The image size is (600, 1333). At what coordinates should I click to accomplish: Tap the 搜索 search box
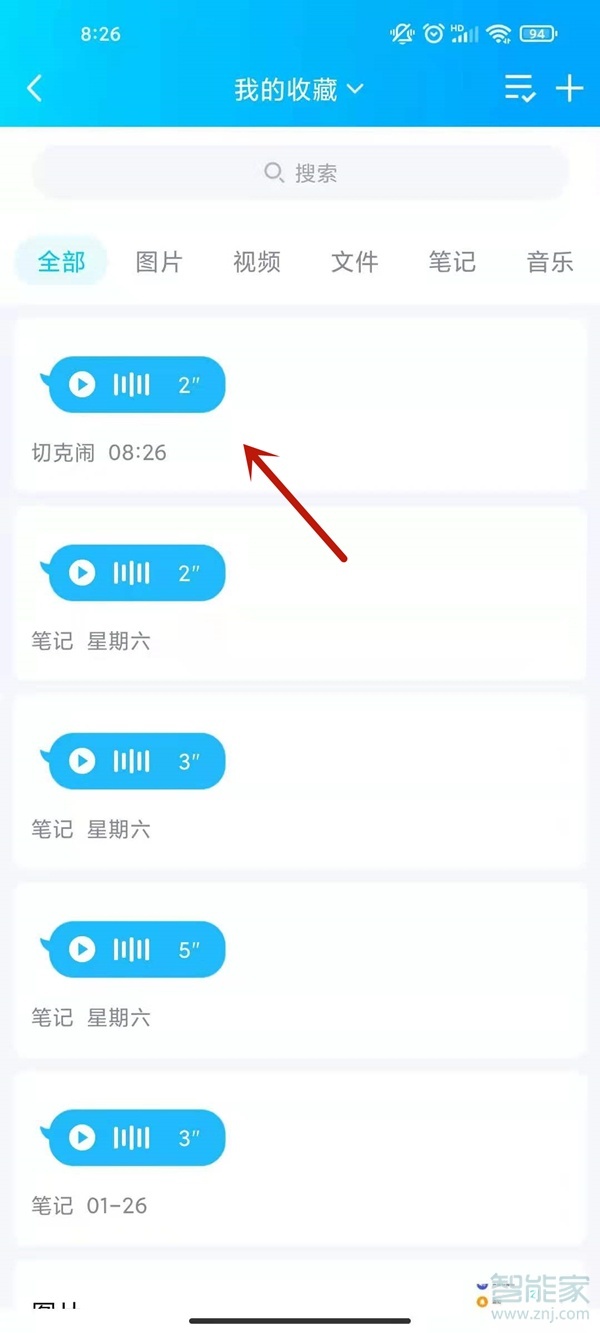300,173
